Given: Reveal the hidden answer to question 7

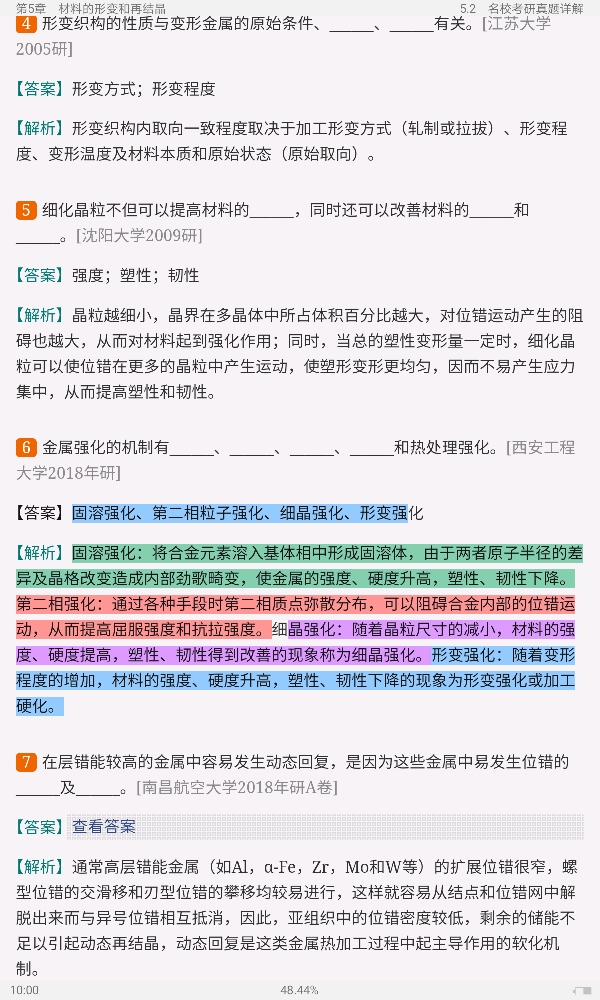Looking at the screenshot, I should pos(104,827).
